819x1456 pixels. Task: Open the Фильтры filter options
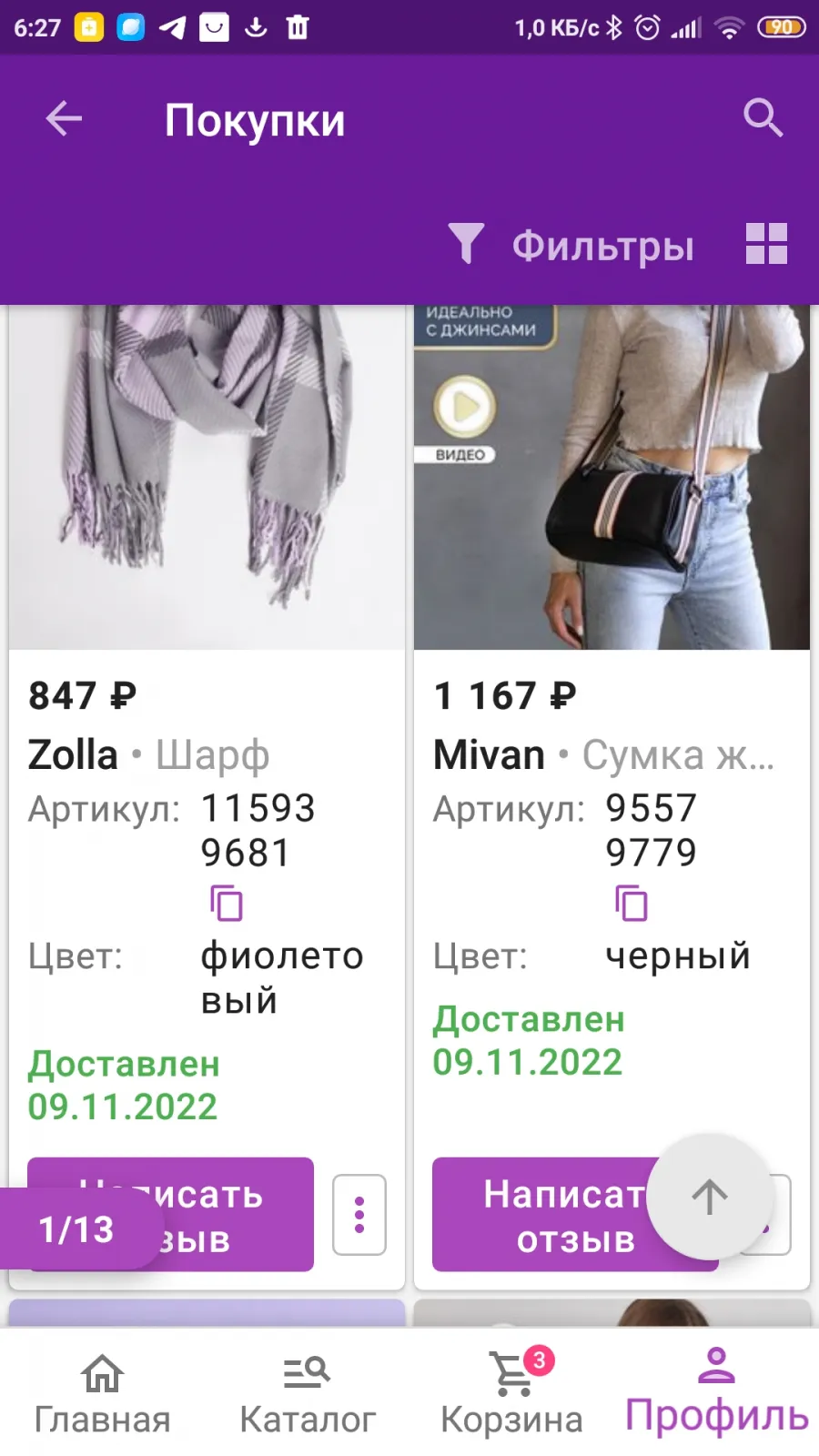point(571,245)
